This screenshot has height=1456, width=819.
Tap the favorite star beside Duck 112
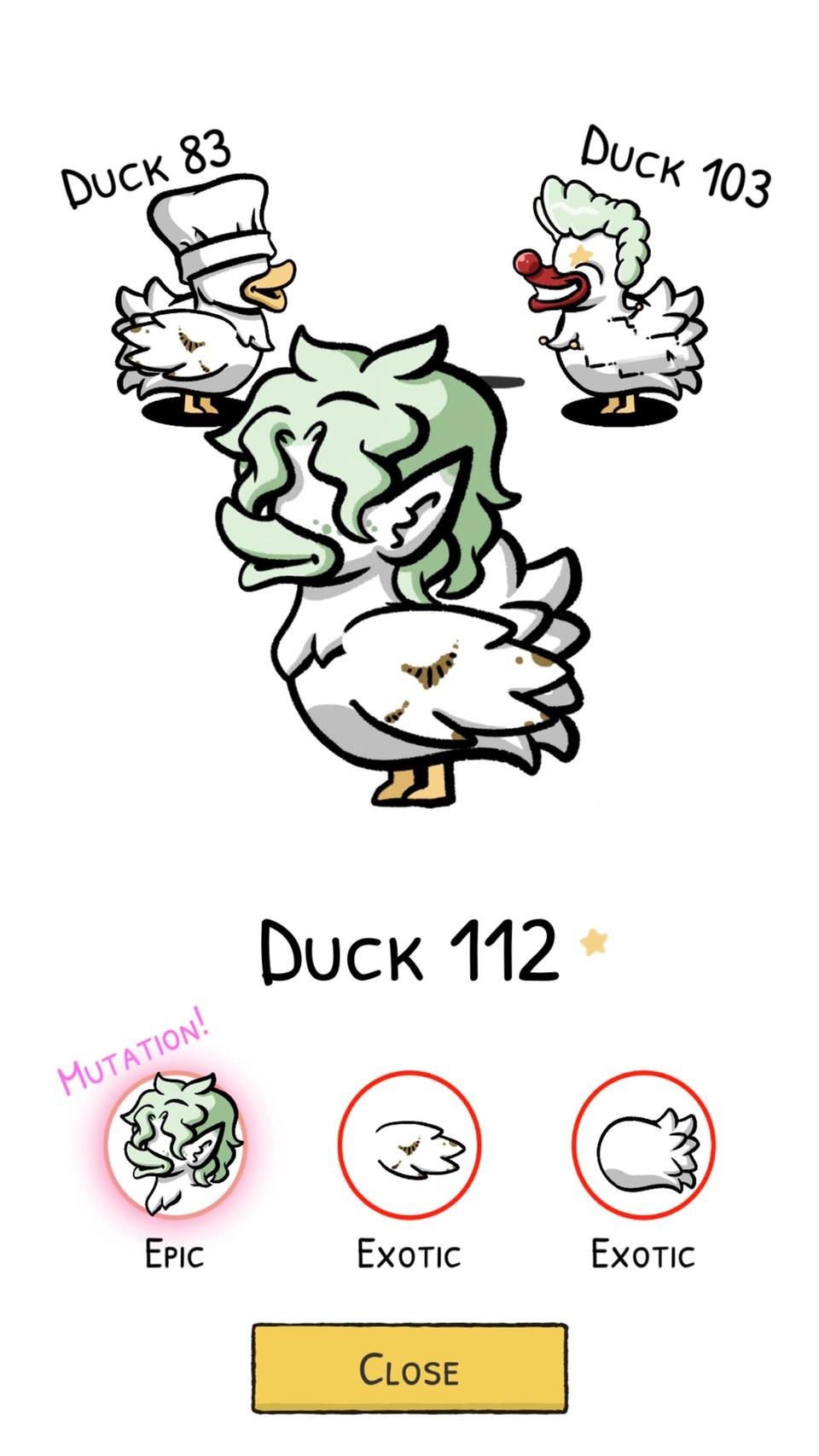click(594, 942)
